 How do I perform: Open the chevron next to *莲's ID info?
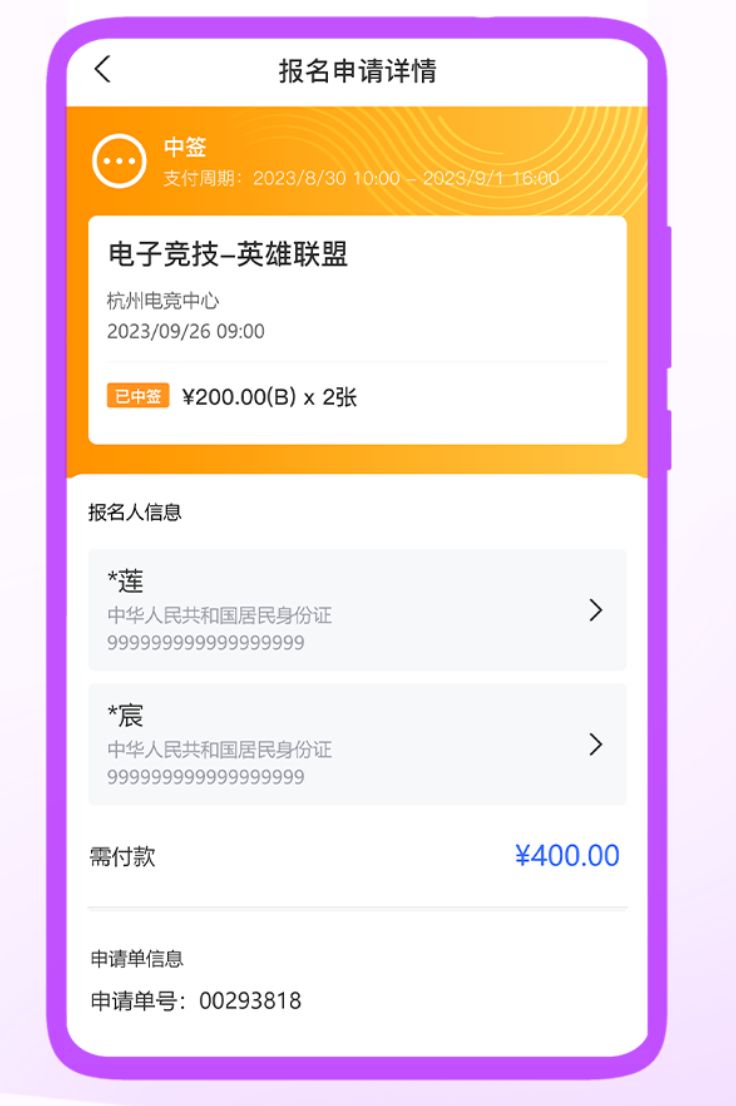(596, 609)
